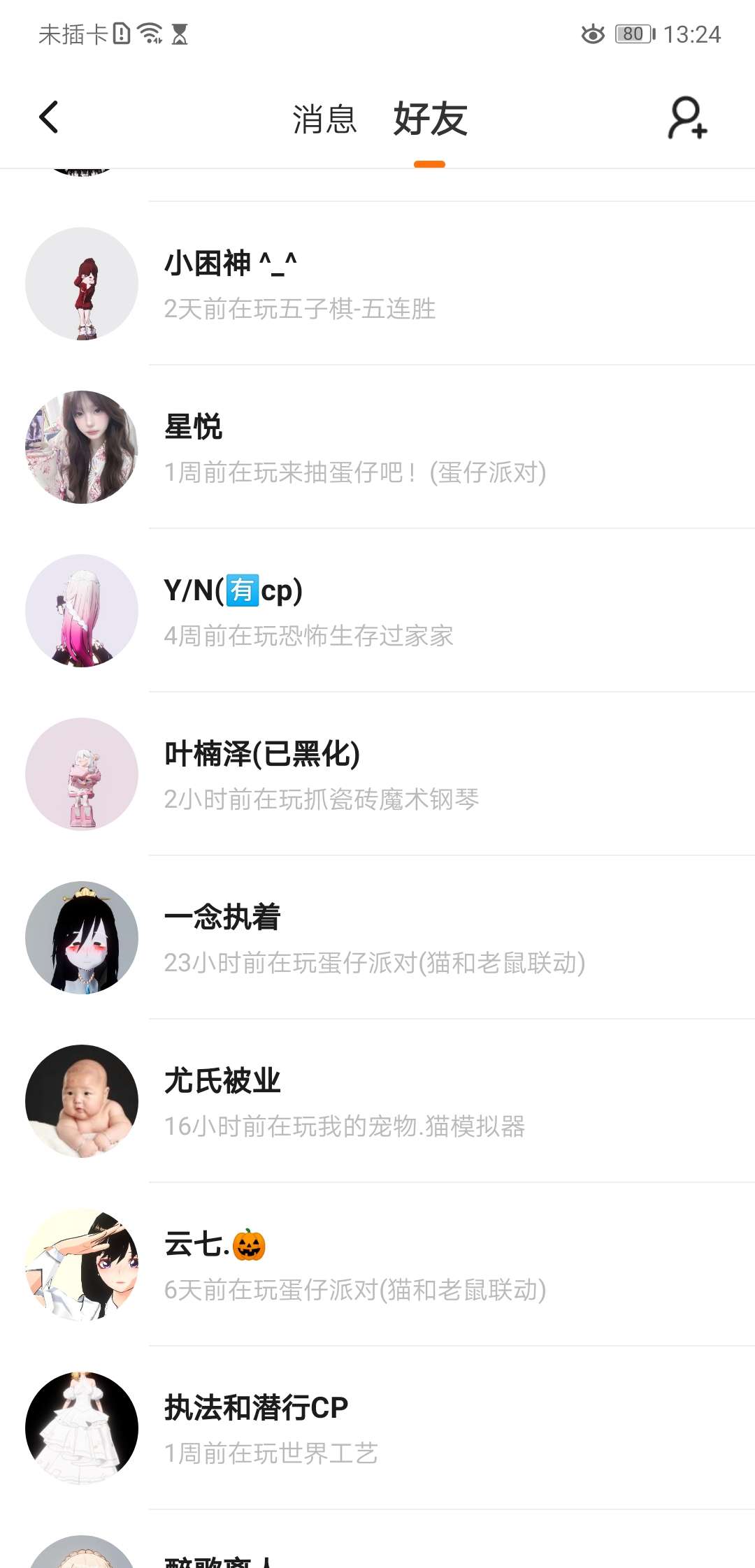This screenshot has height=1568, width=755.
Task: Open friend 叶楠泽(已黑化)
Action: click(x=377, y=774)
